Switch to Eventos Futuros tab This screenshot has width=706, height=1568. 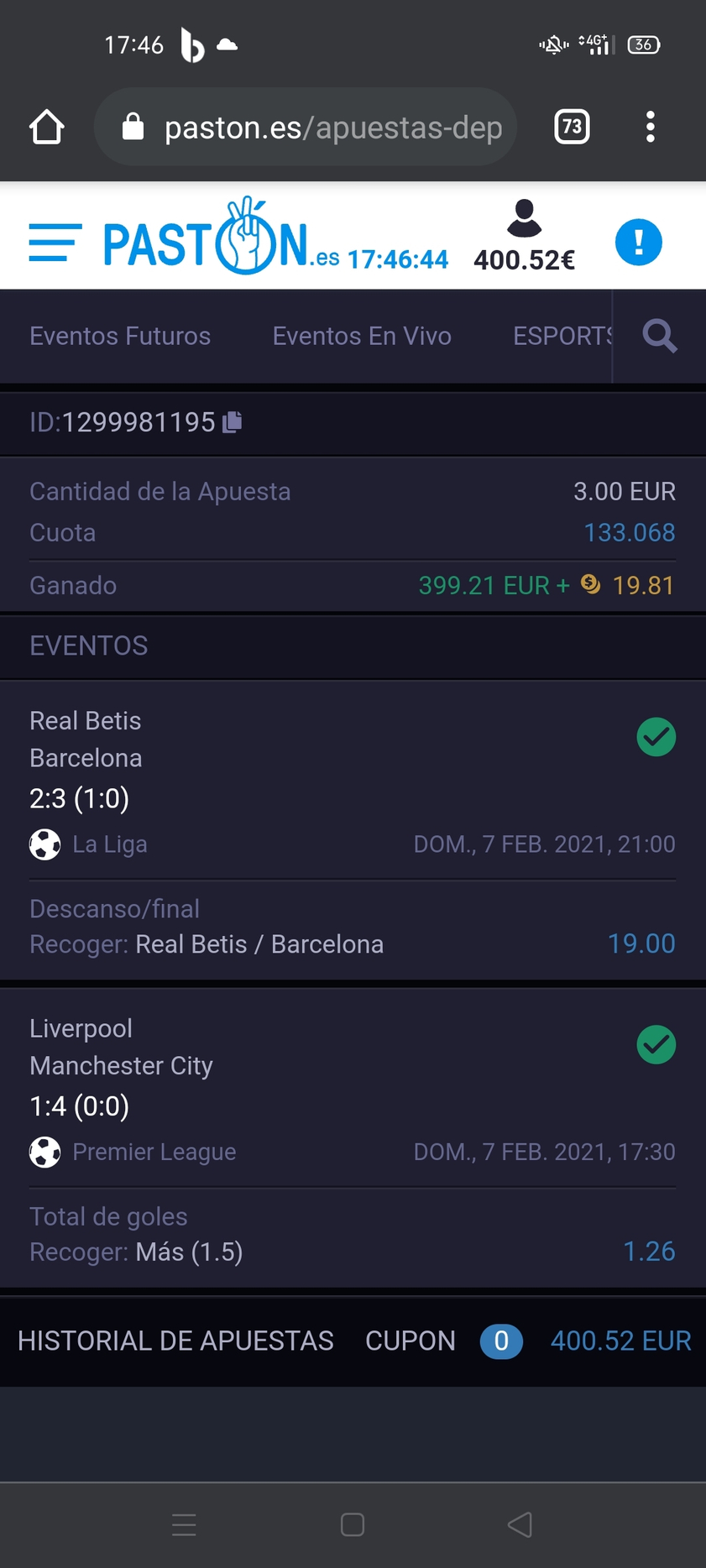pos(120,336)
